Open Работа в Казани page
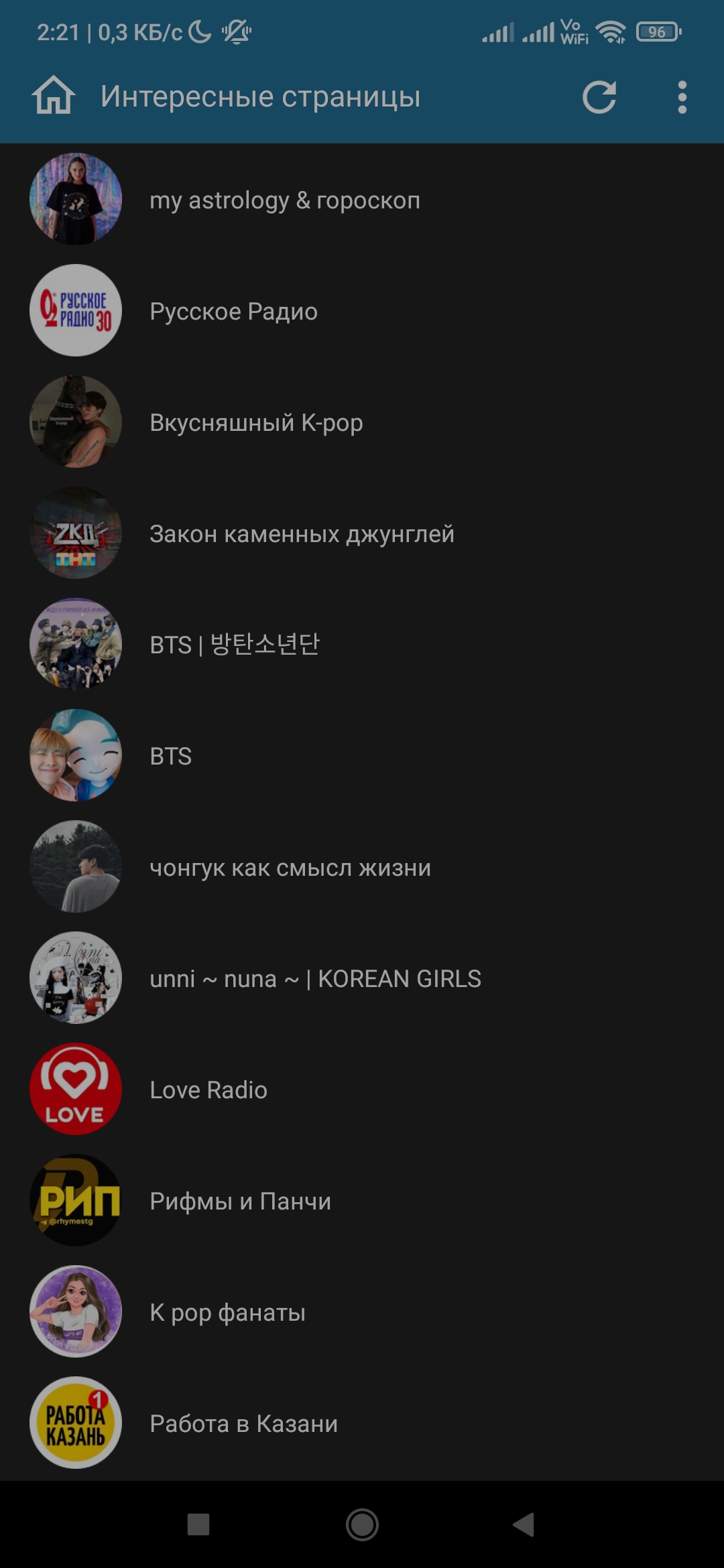724x1568 pixels. click(243, 1423)
